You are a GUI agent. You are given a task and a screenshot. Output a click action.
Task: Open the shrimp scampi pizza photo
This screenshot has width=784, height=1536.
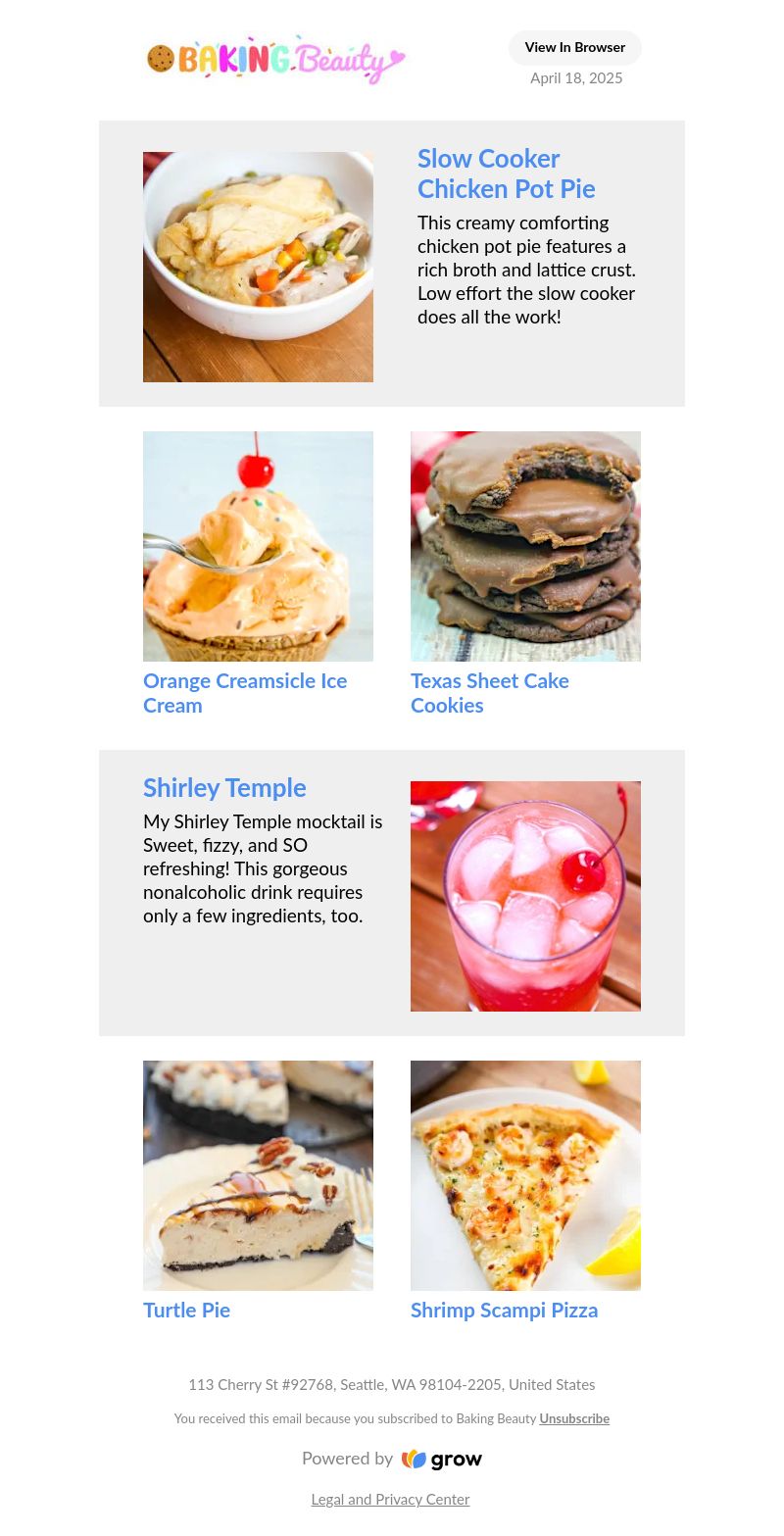point(525,1175)
